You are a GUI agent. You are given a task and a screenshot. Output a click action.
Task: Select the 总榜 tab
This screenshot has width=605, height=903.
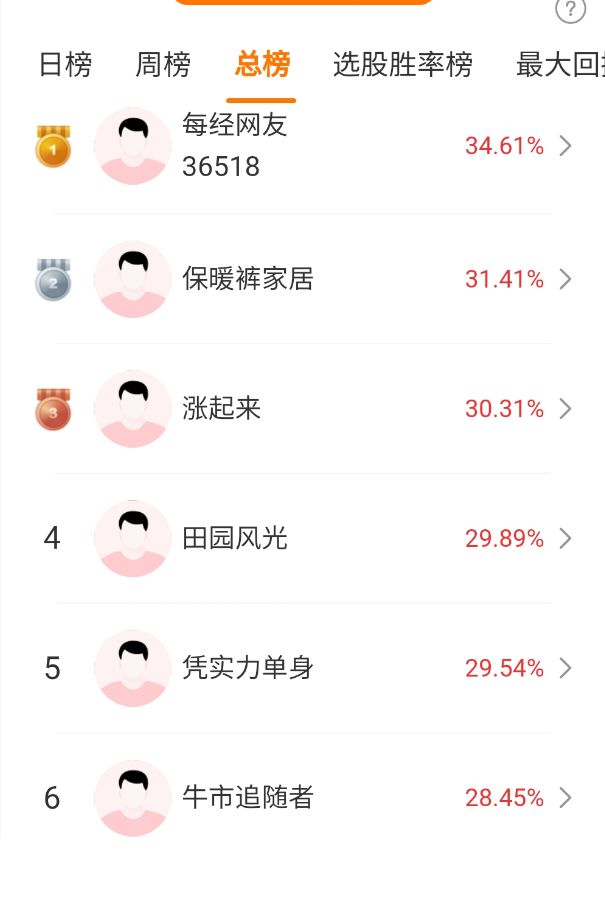[x=262, y=65]
